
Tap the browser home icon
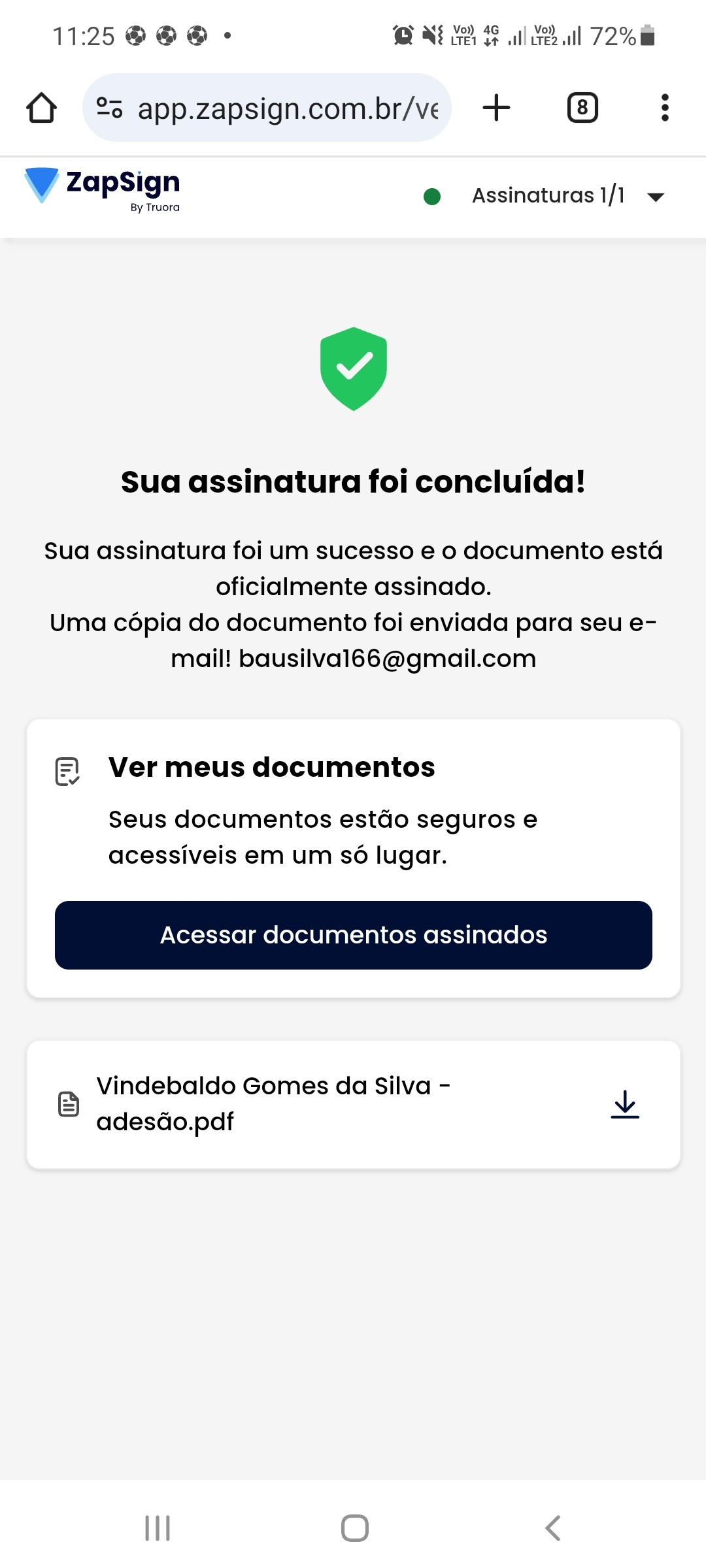[x=41, y=108]
